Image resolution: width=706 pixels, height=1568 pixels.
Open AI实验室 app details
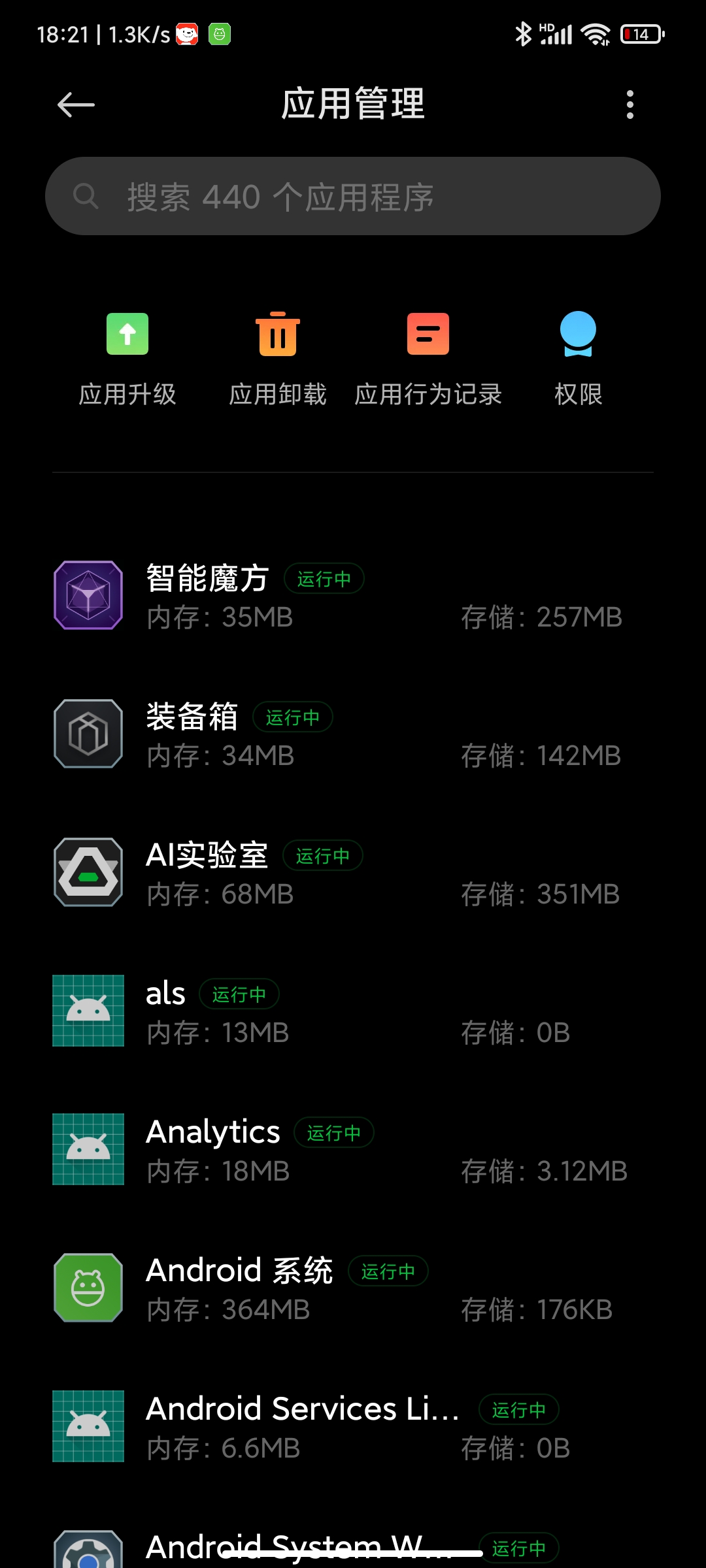[x=353, y=872]
